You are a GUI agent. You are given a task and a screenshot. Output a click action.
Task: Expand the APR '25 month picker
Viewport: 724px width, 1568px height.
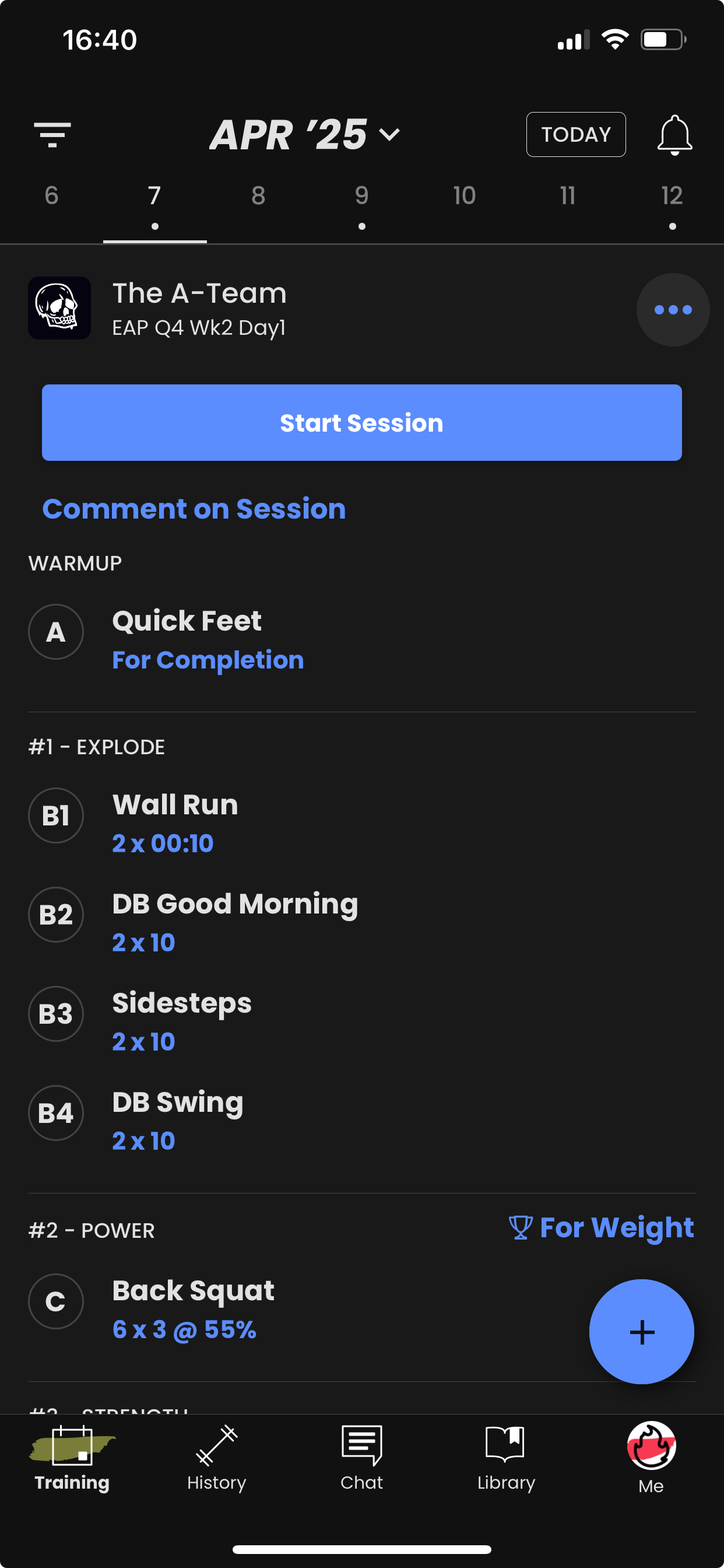[305, 135]
